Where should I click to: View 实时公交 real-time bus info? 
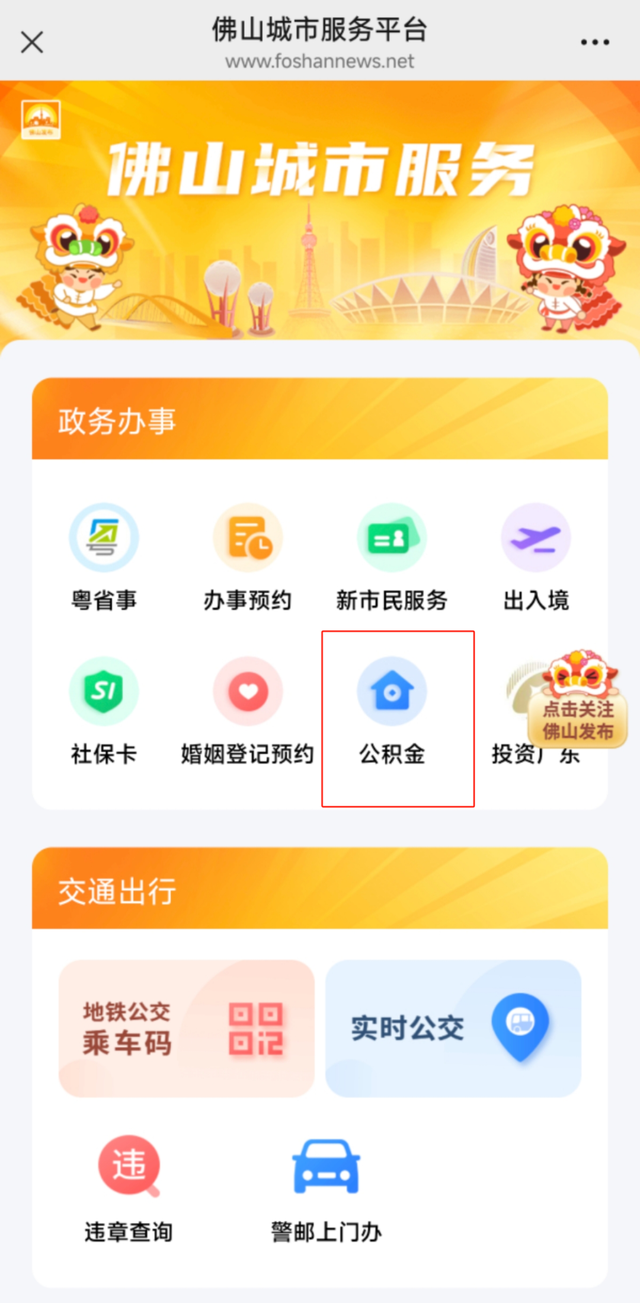453,1028
